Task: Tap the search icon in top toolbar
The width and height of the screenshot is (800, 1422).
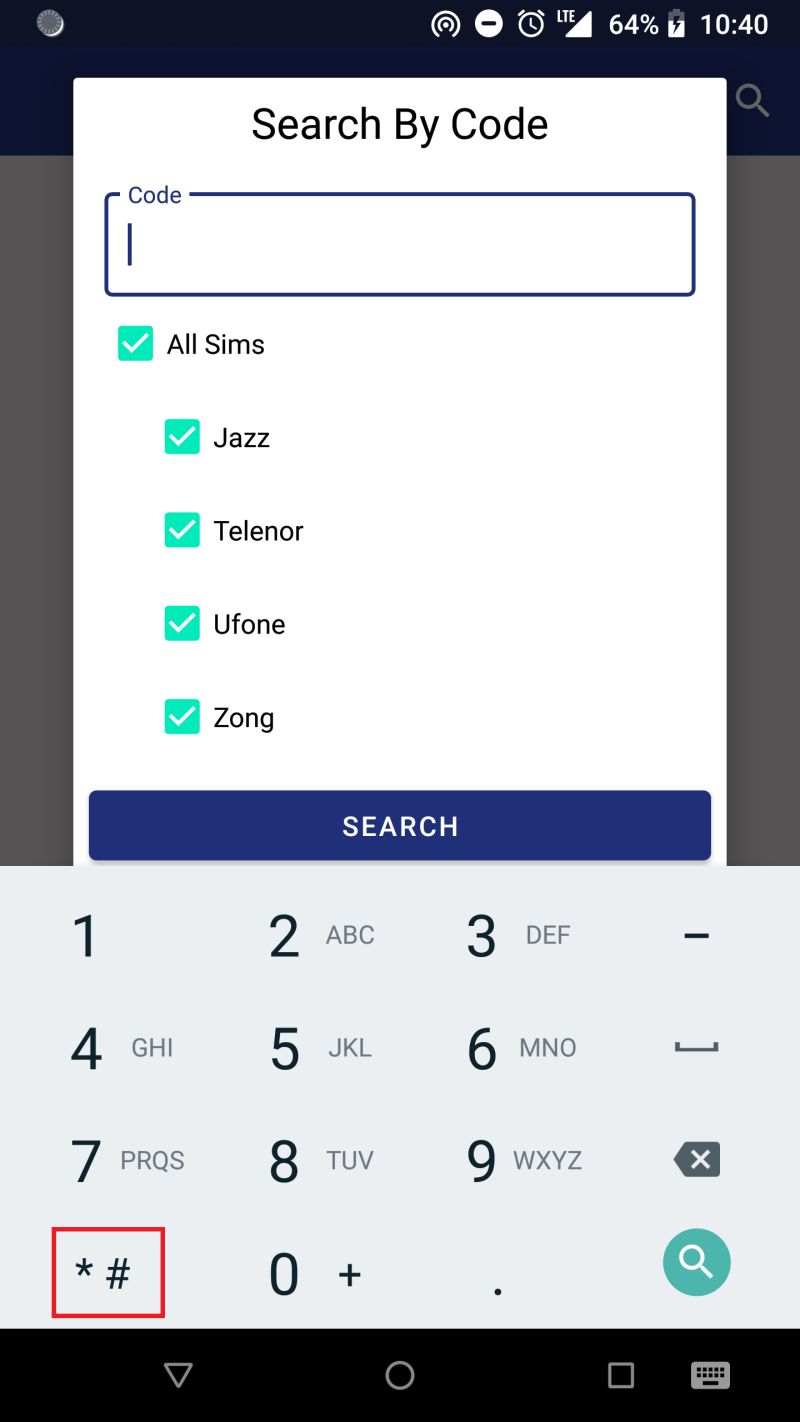Action: pyautogui.click(x=751, y=100)
